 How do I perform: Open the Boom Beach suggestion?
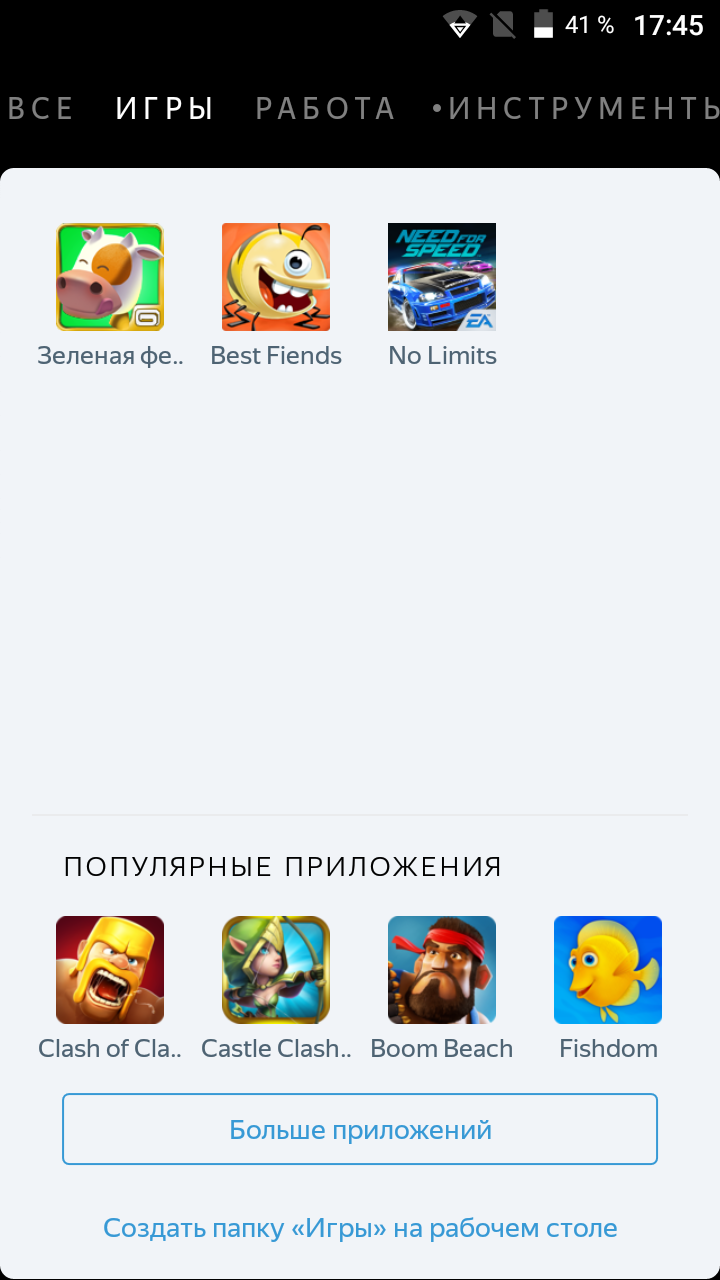tap(442, 970)
